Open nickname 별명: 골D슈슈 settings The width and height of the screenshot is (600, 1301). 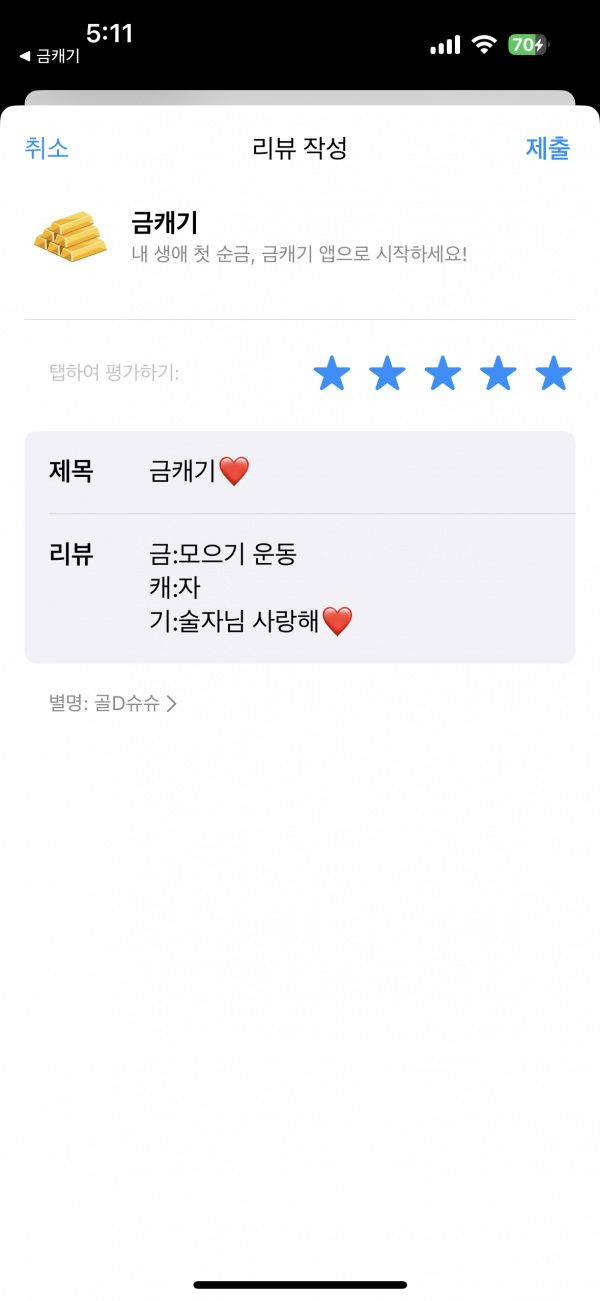click(x=113, y=704)
